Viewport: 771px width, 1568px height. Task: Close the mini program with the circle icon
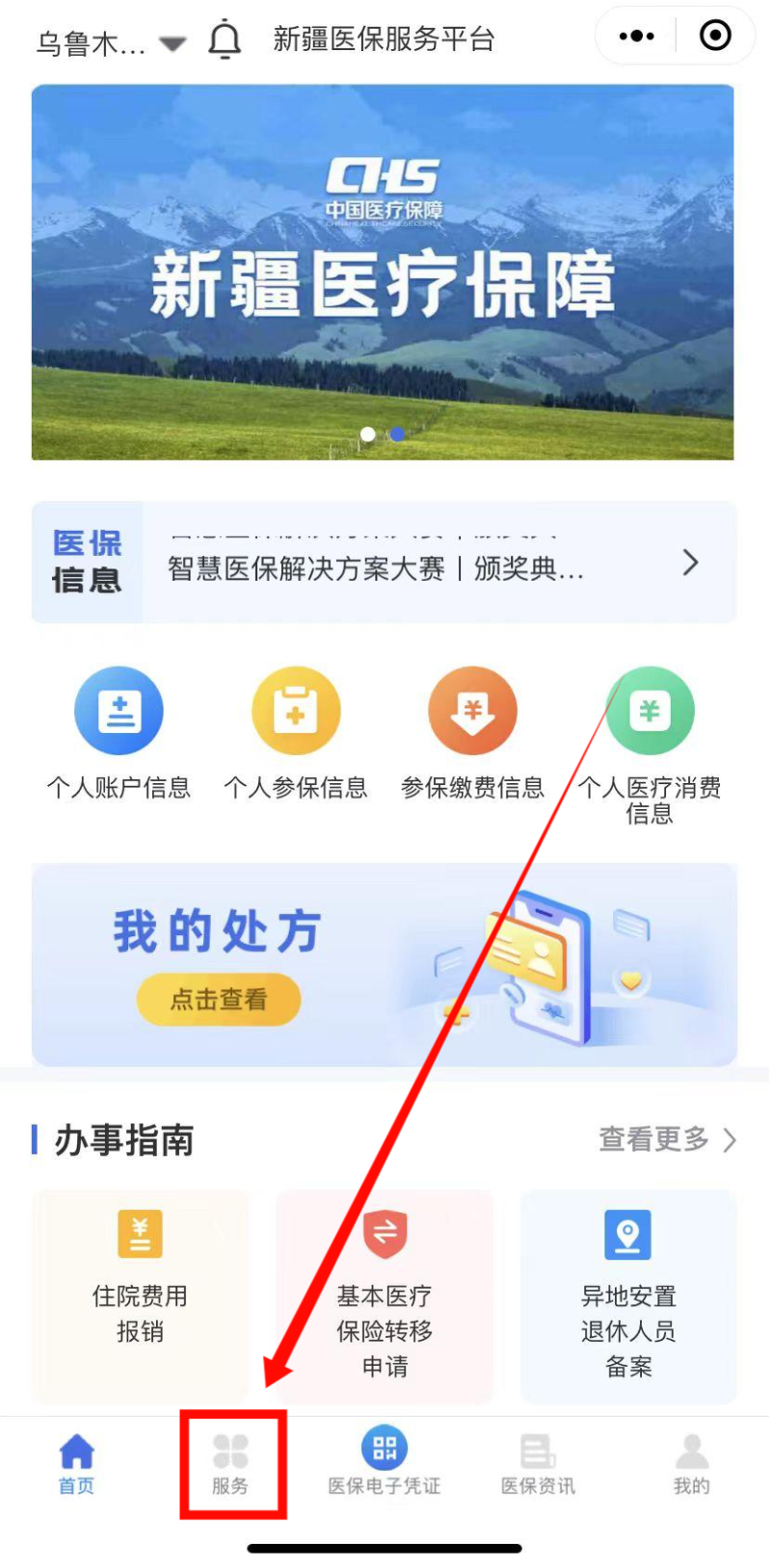[x=715, y=37]
